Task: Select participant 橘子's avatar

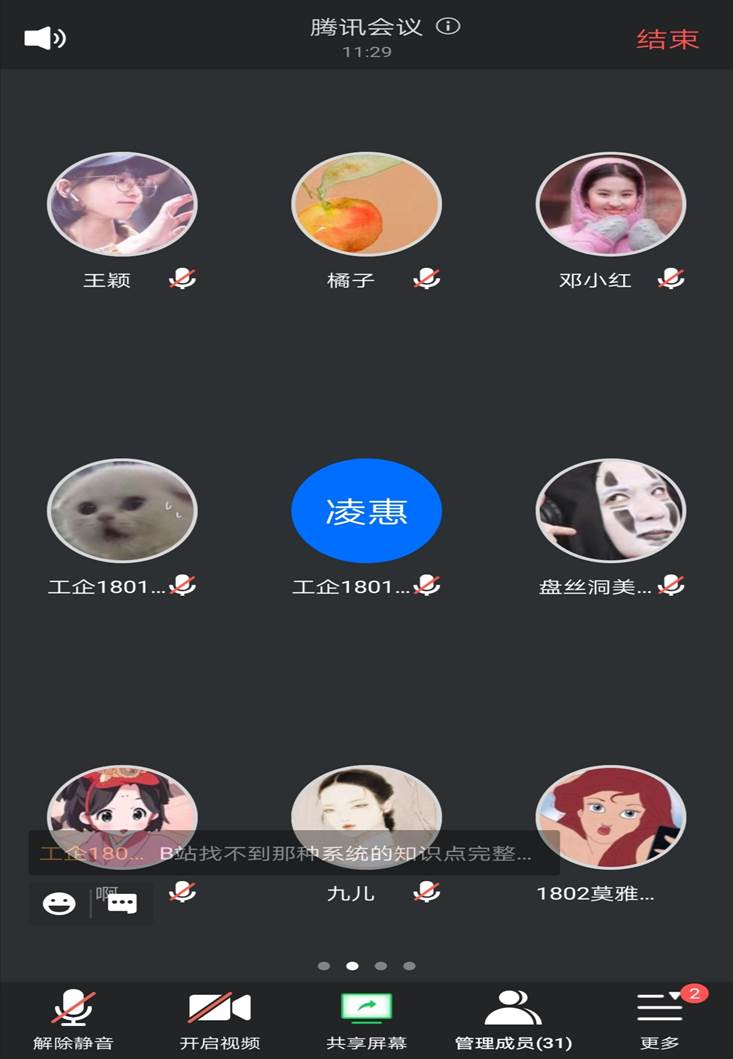Action: (366, 204)
